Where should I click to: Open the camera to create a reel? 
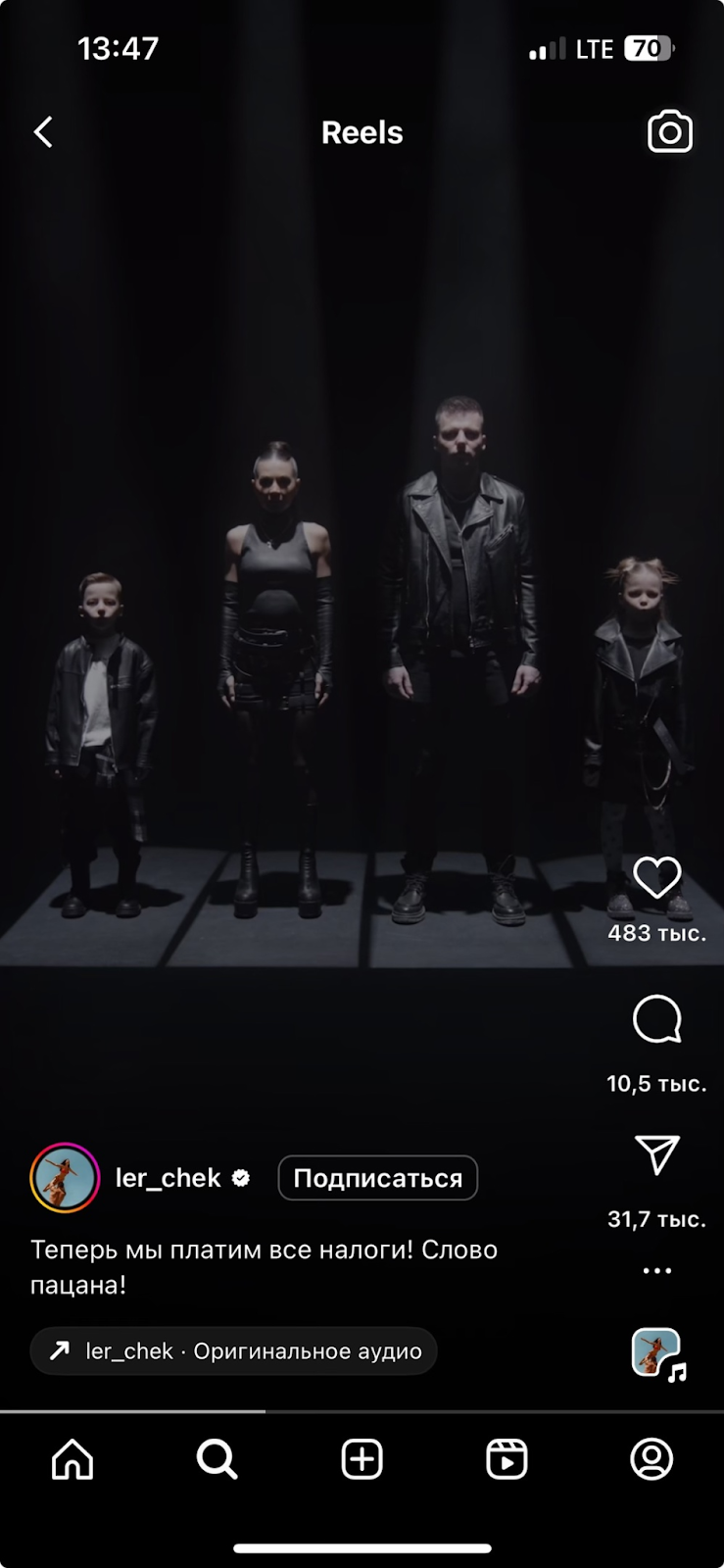point(670,132)
